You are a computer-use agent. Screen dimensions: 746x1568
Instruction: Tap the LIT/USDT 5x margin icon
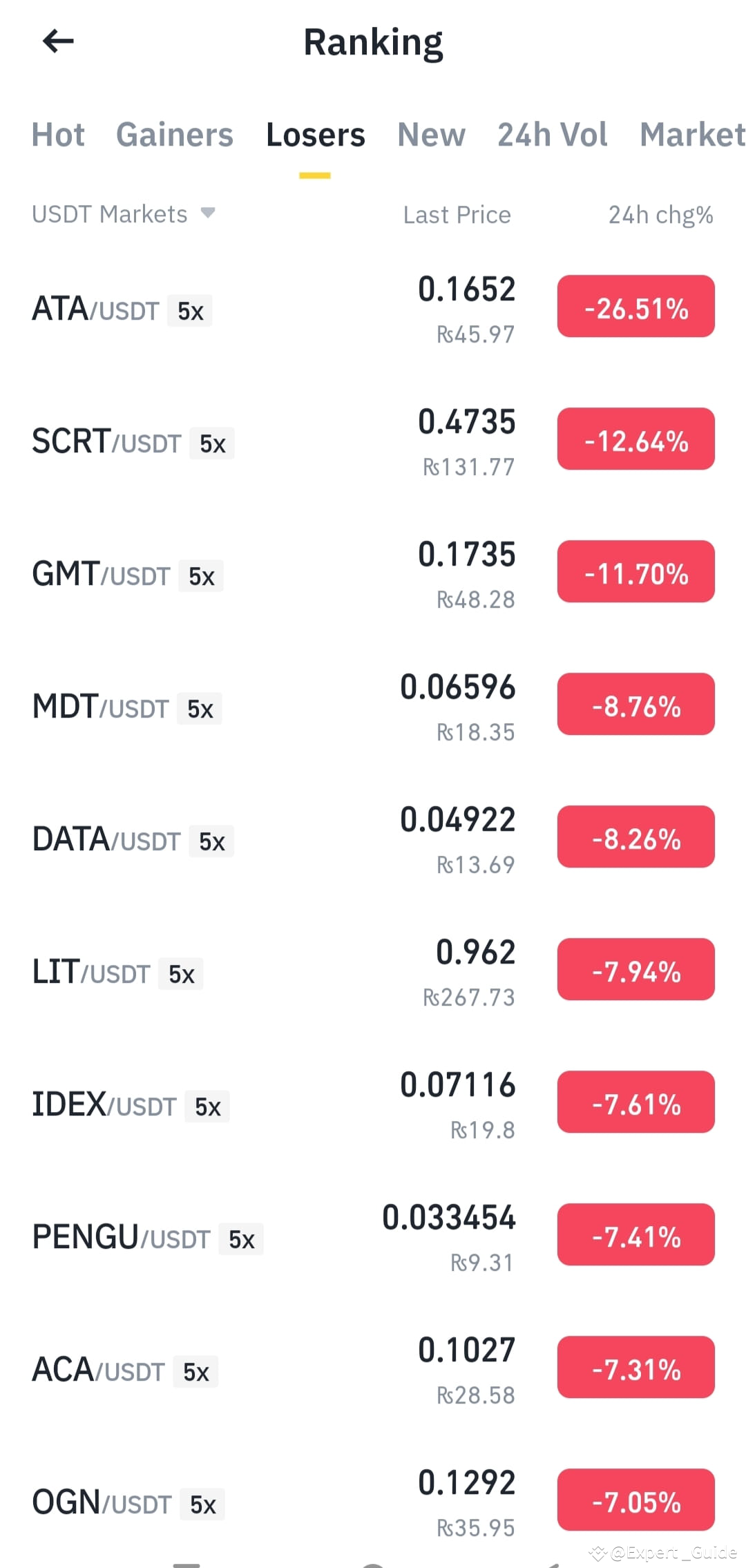[x=180, y=974]
